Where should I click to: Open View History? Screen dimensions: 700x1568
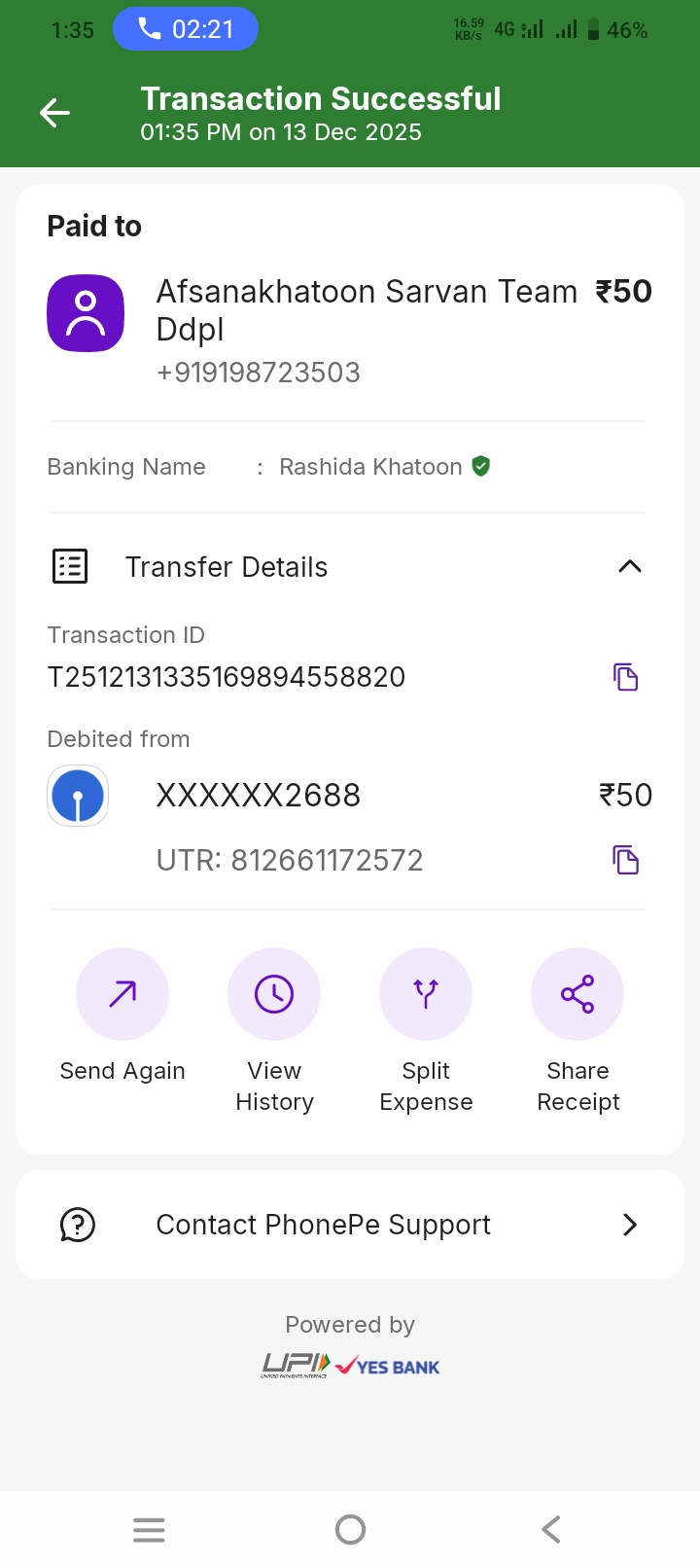274,994
